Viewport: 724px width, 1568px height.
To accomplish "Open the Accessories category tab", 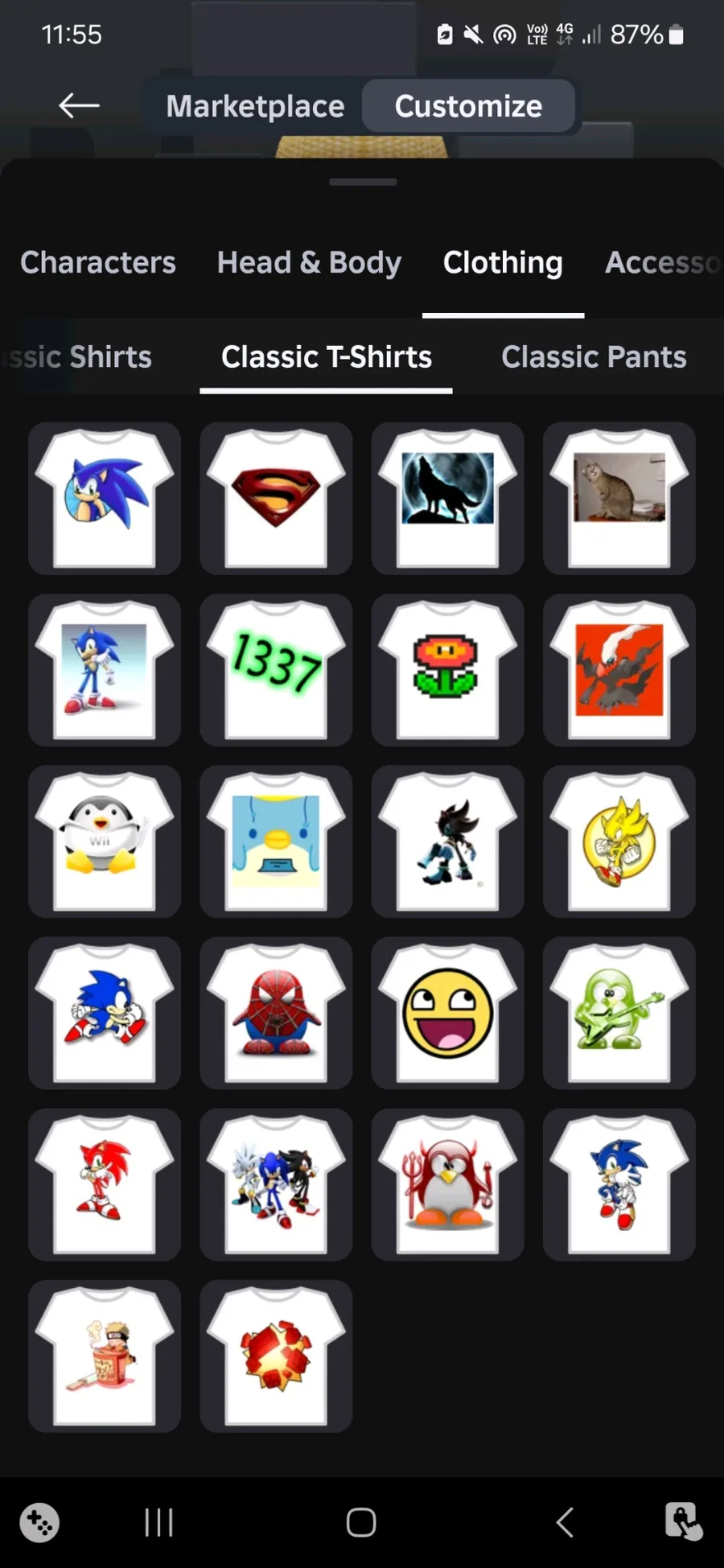I will pyautogui.click(x=661, y=262).
